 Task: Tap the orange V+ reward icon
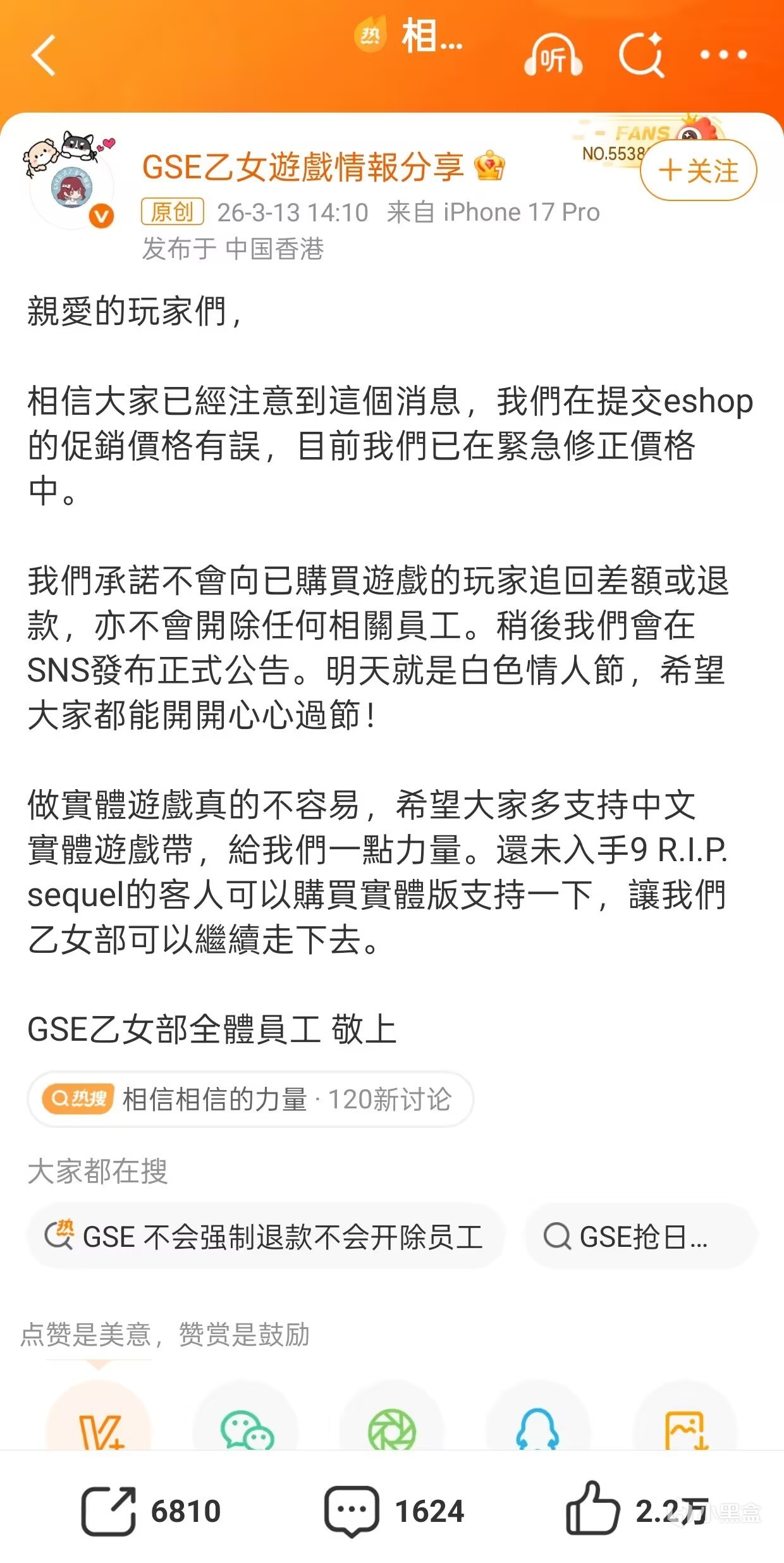(99, 1429)
